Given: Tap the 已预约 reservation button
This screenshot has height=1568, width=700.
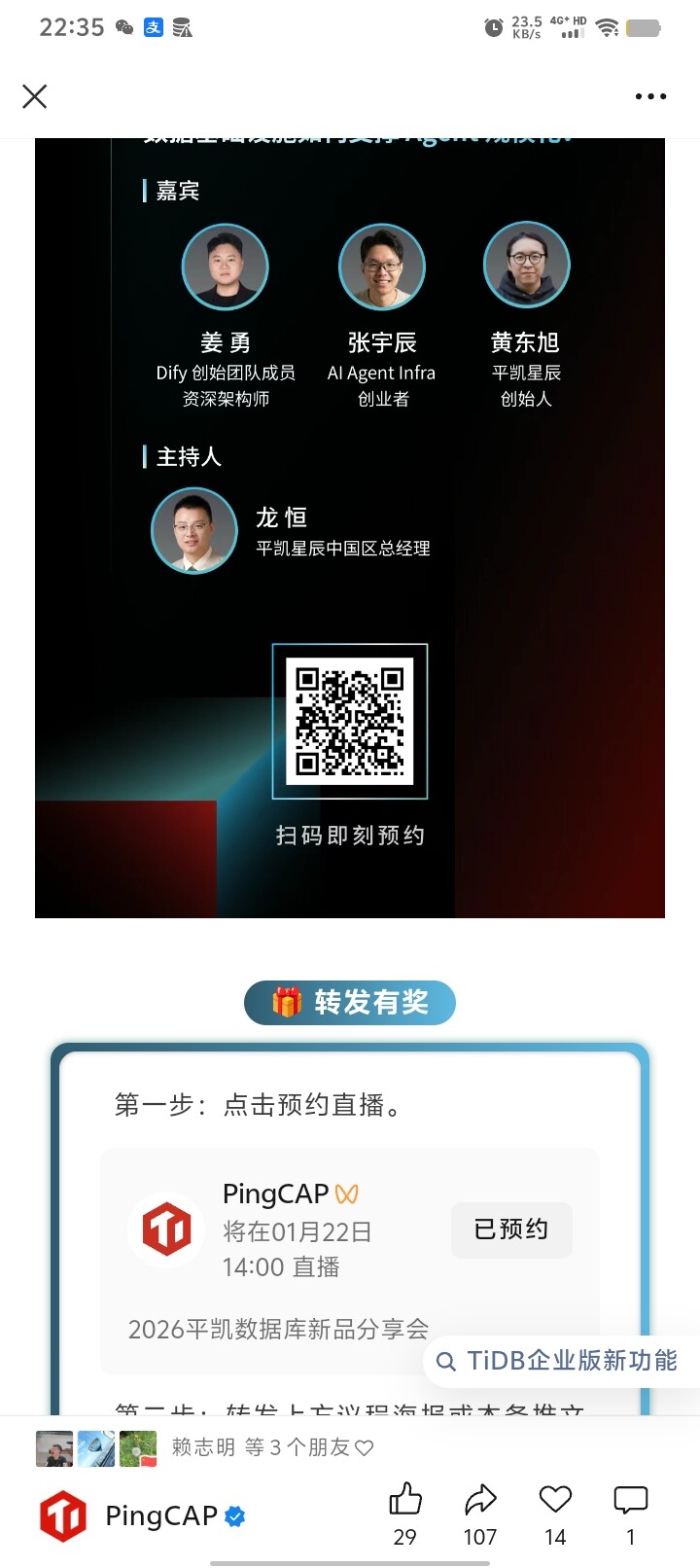Looking at the screenshot, I should [511, 1229].
